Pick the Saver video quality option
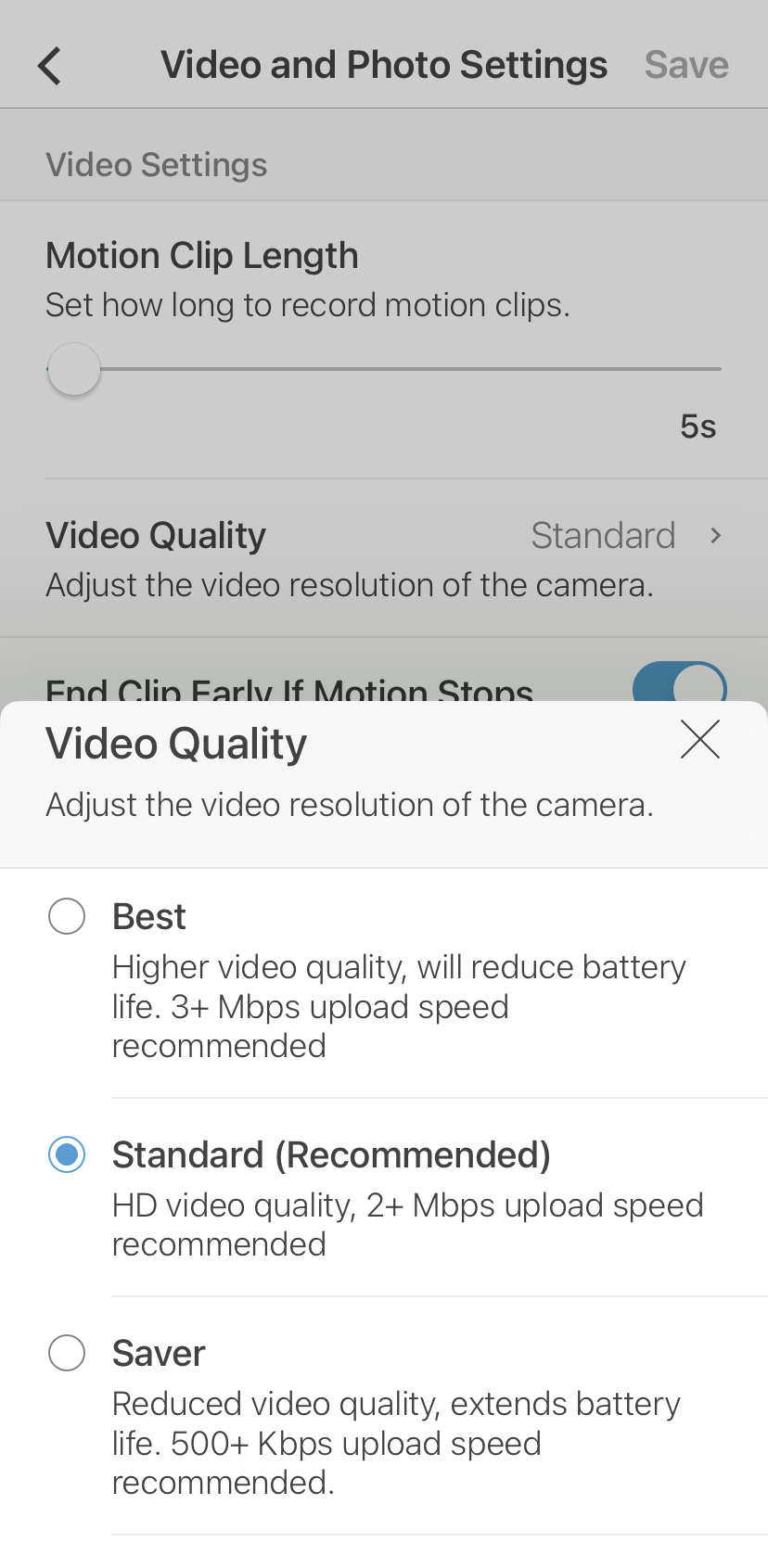This screenshot has height=1568, width=768. [x=384, y=1416]
